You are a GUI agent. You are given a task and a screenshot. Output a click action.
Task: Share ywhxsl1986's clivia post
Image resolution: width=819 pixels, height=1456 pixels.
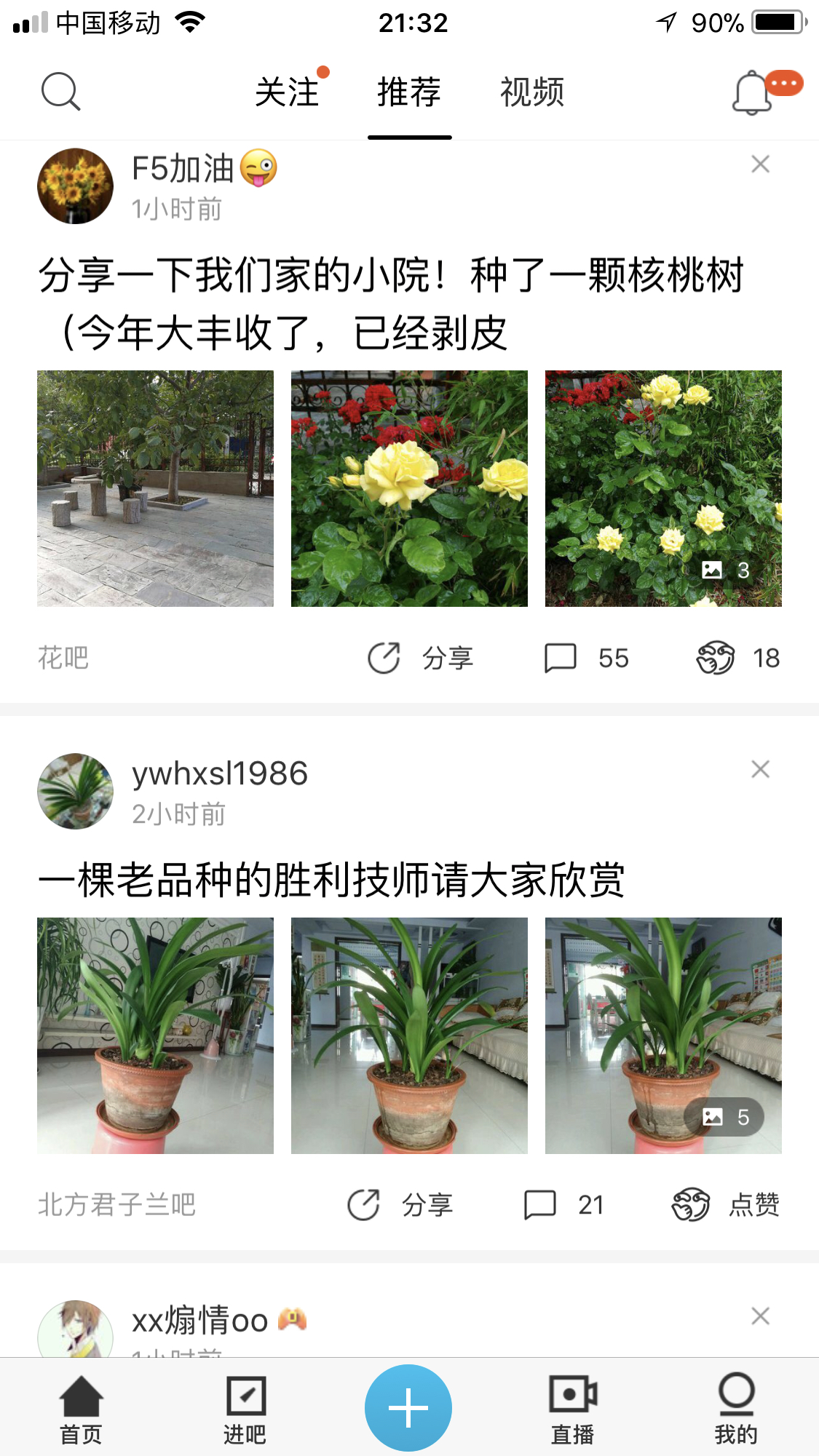400,1205
